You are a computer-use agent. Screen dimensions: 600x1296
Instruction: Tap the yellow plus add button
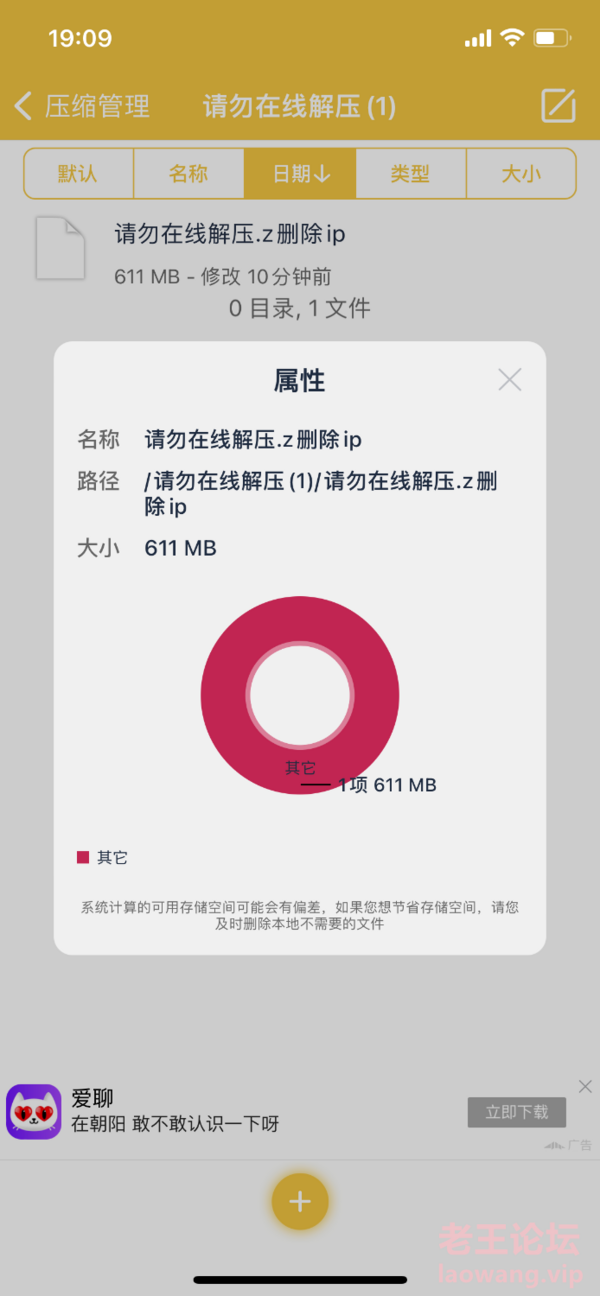pos(300,1202)
